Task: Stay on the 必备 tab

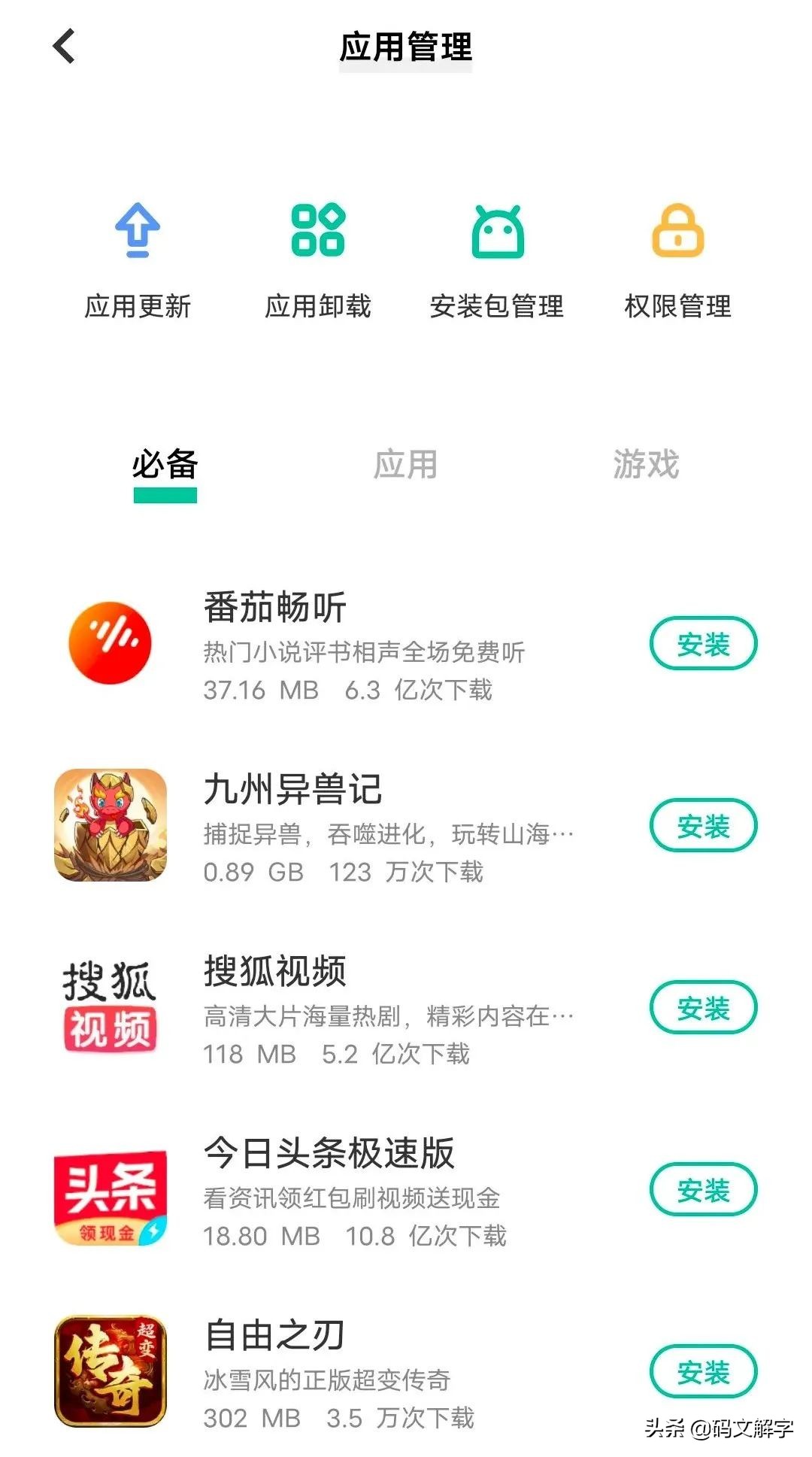Action: 164,465
